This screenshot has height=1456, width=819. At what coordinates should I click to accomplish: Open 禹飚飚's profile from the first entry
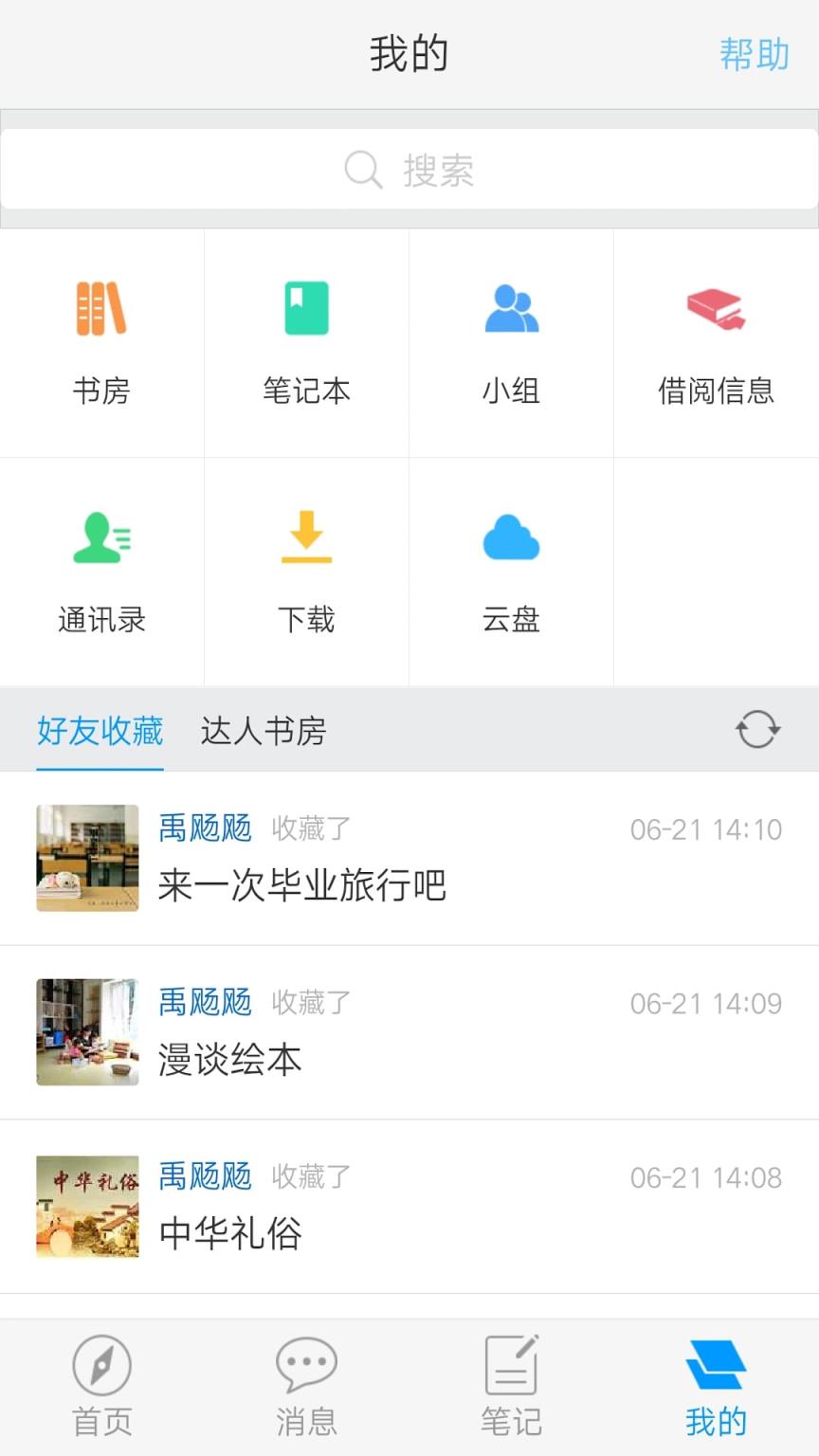[205, 828]
